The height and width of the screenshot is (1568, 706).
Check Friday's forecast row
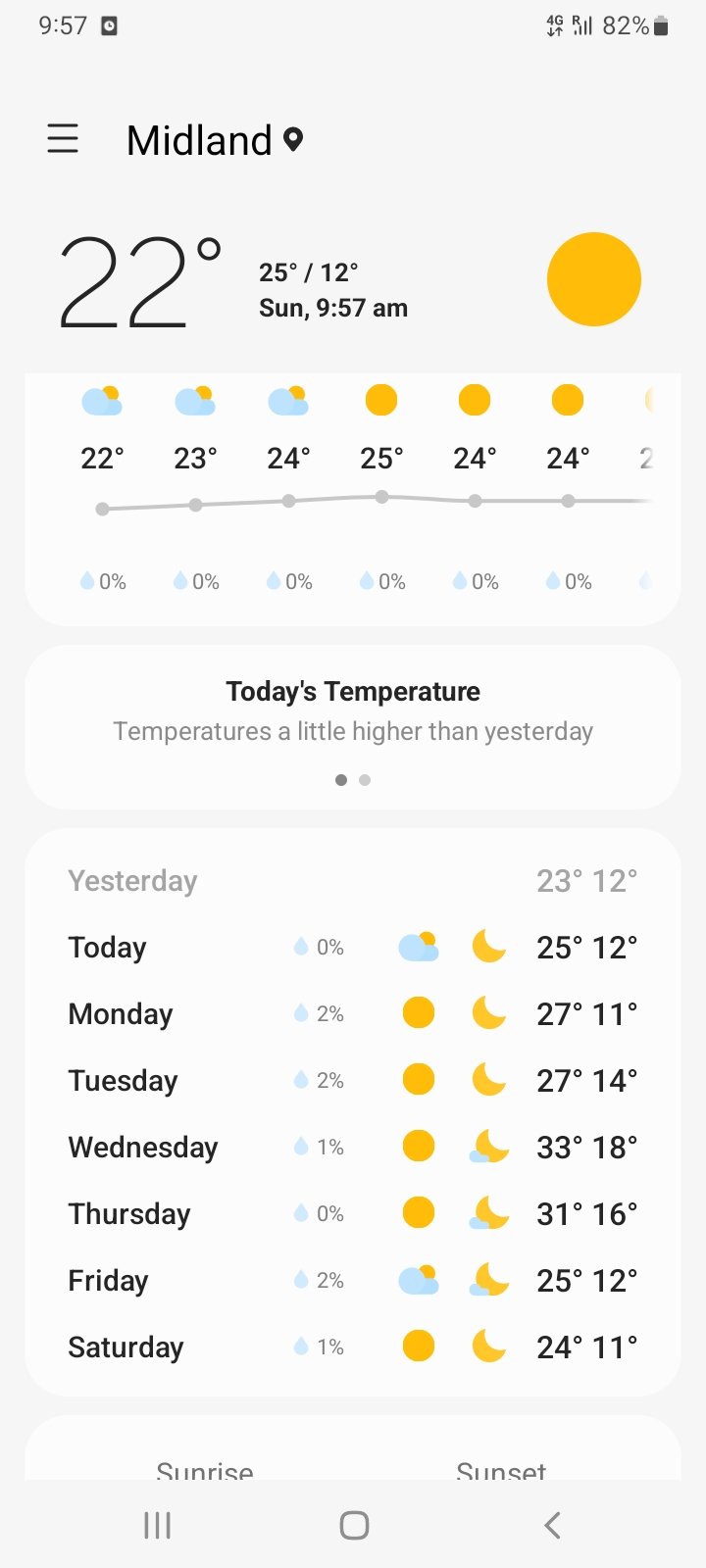click(353, 1280)
